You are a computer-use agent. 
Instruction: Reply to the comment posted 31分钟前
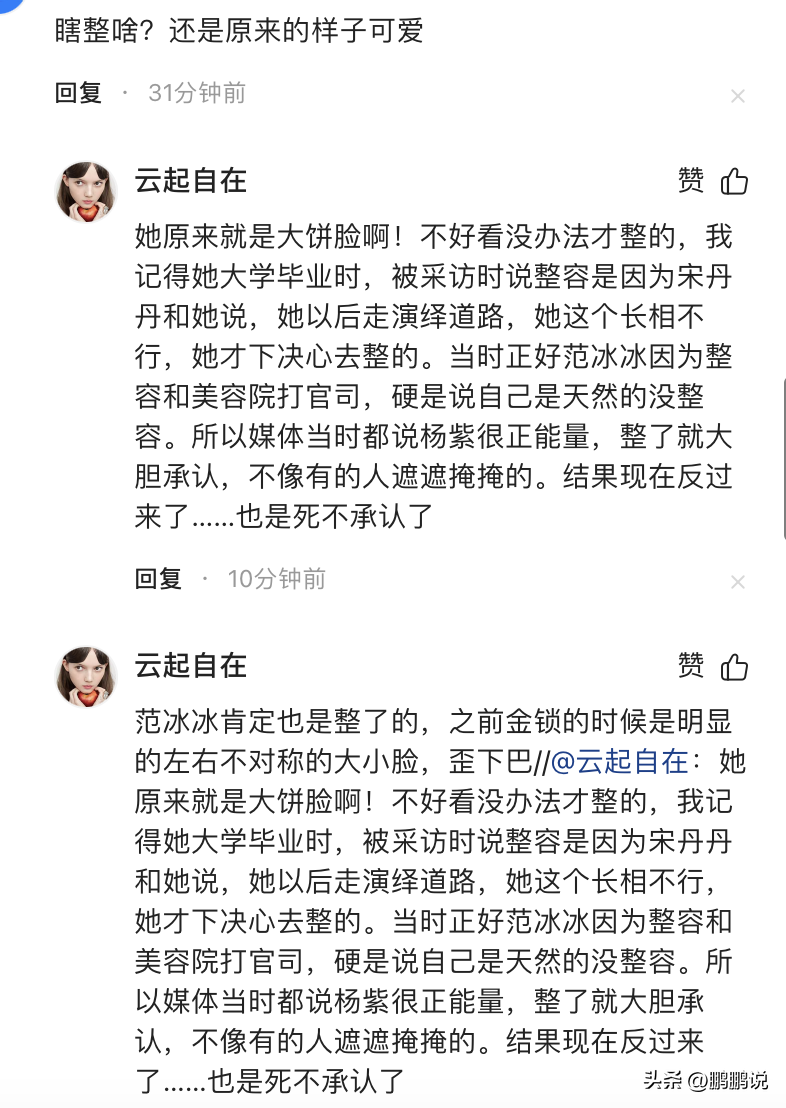pyautogui.click(x=78, y=94)
